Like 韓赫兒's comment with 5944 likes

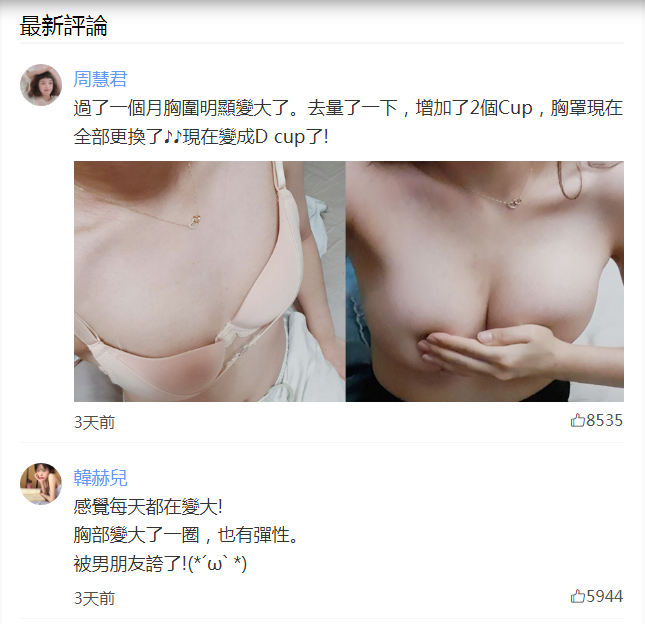click(578, 597)
